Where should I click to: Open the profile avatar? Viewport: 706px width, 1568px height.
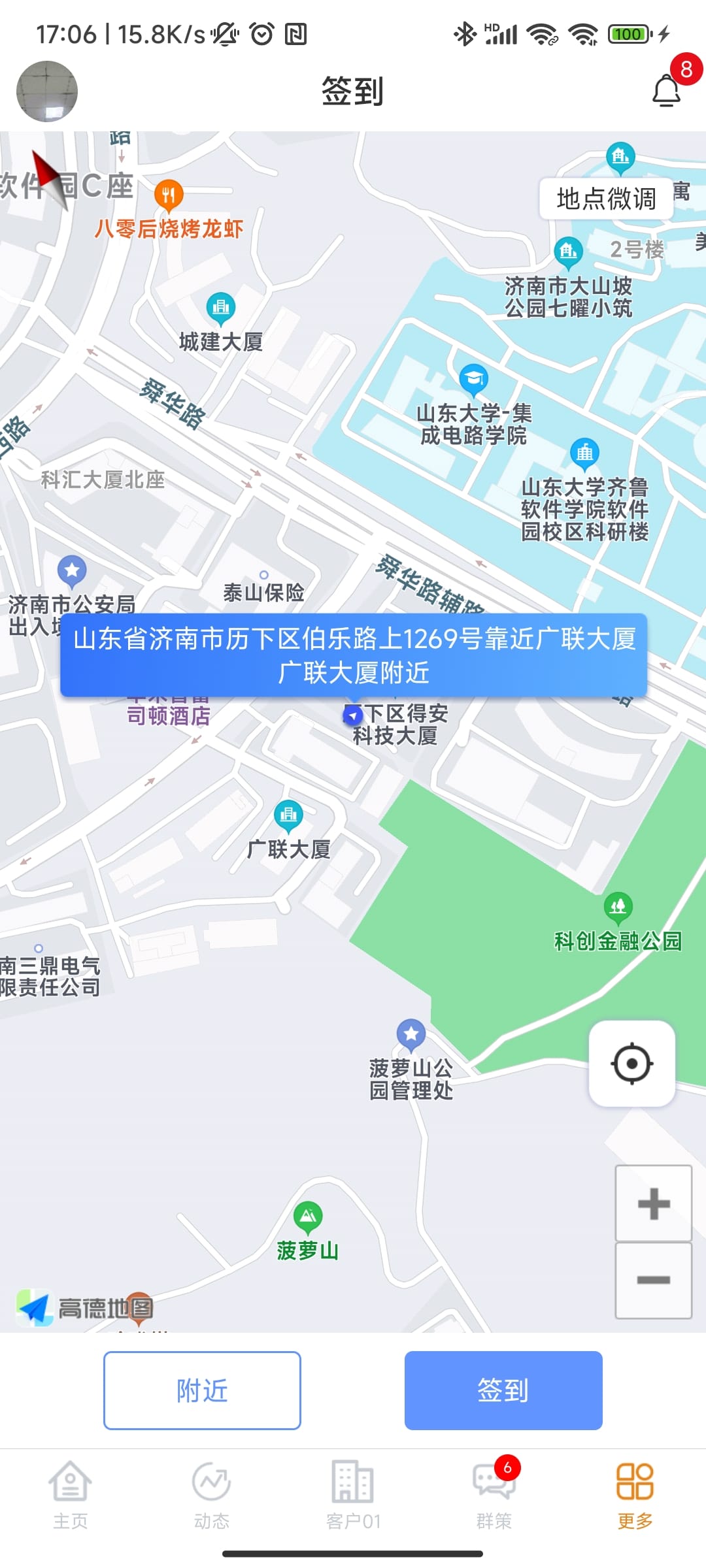pos(46,91)
